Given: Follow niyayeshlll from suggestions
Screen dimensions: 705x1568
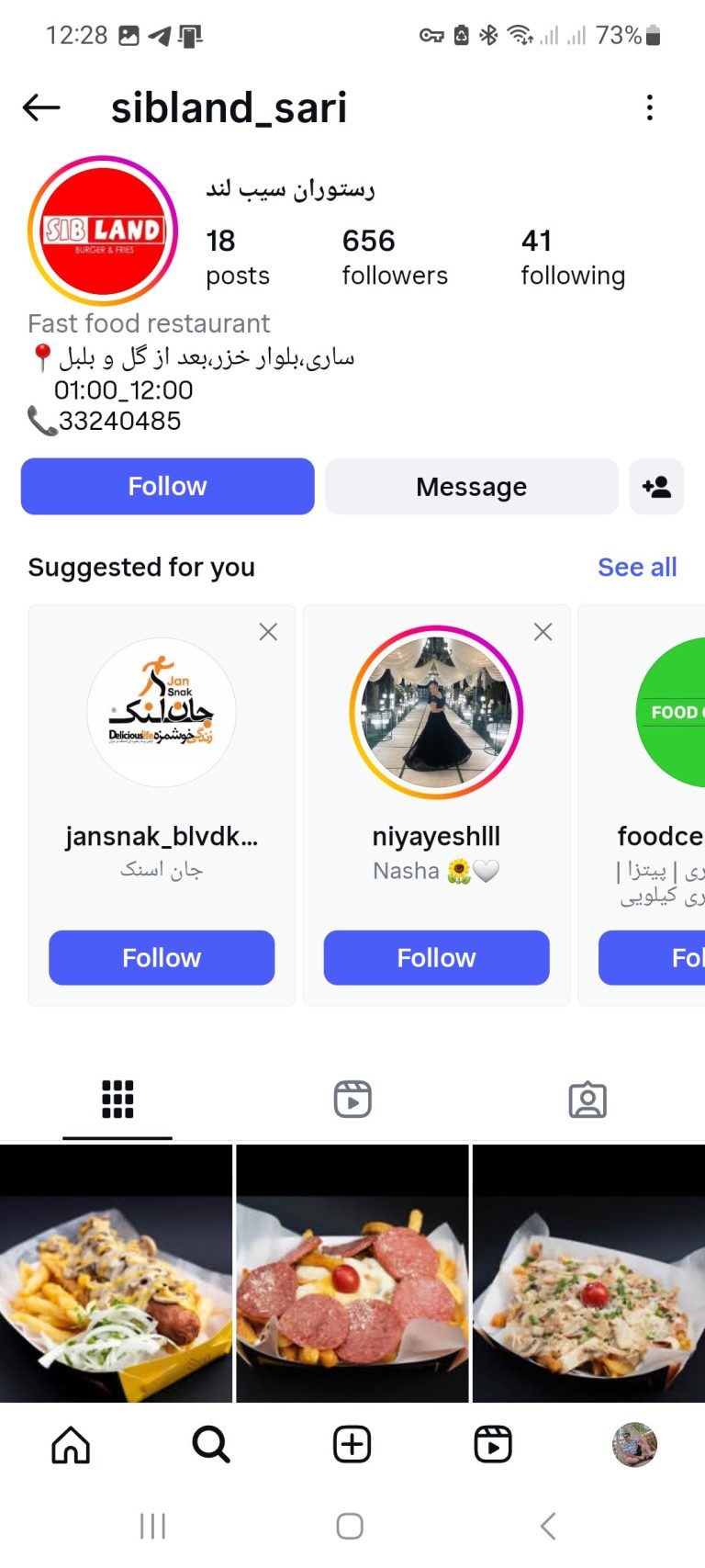Looking at the screenshot, I should point(436,957).
